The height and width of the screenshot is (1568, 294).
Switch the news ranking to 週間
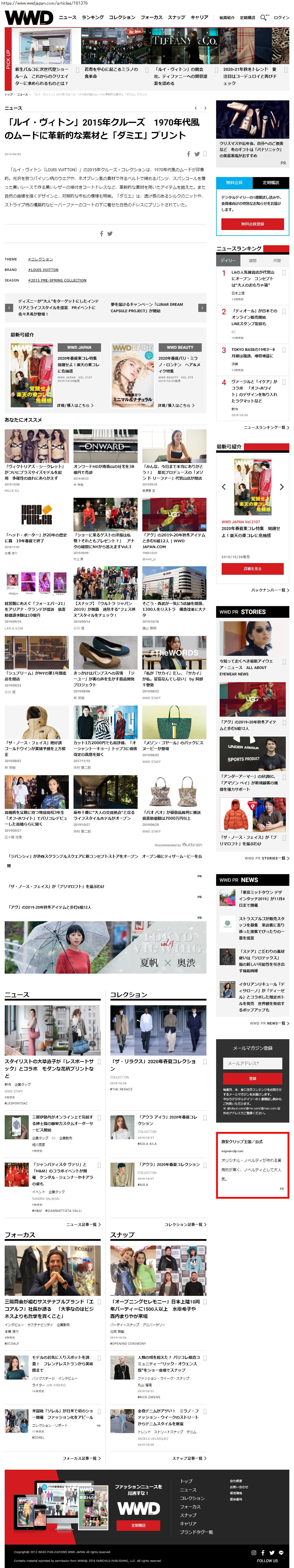[253, 260]
